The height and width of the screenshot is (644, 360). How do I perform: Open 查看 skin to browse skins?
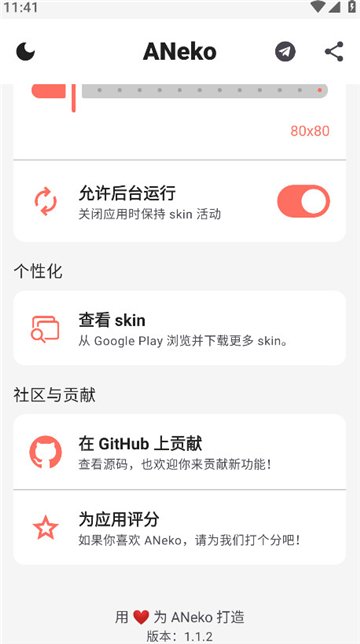pos(180,328)
